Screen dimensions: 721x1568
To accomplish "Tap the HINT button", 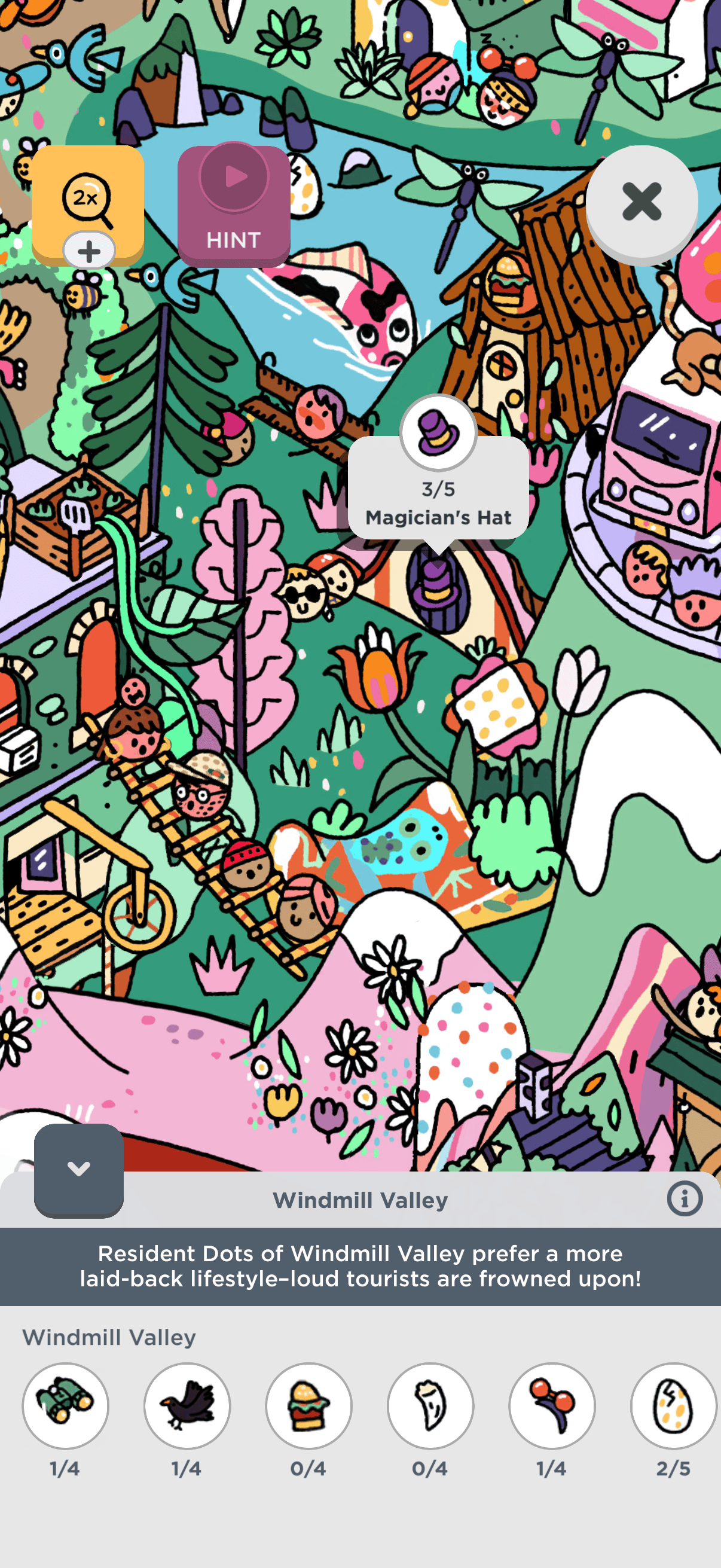I will coord(234,206).
